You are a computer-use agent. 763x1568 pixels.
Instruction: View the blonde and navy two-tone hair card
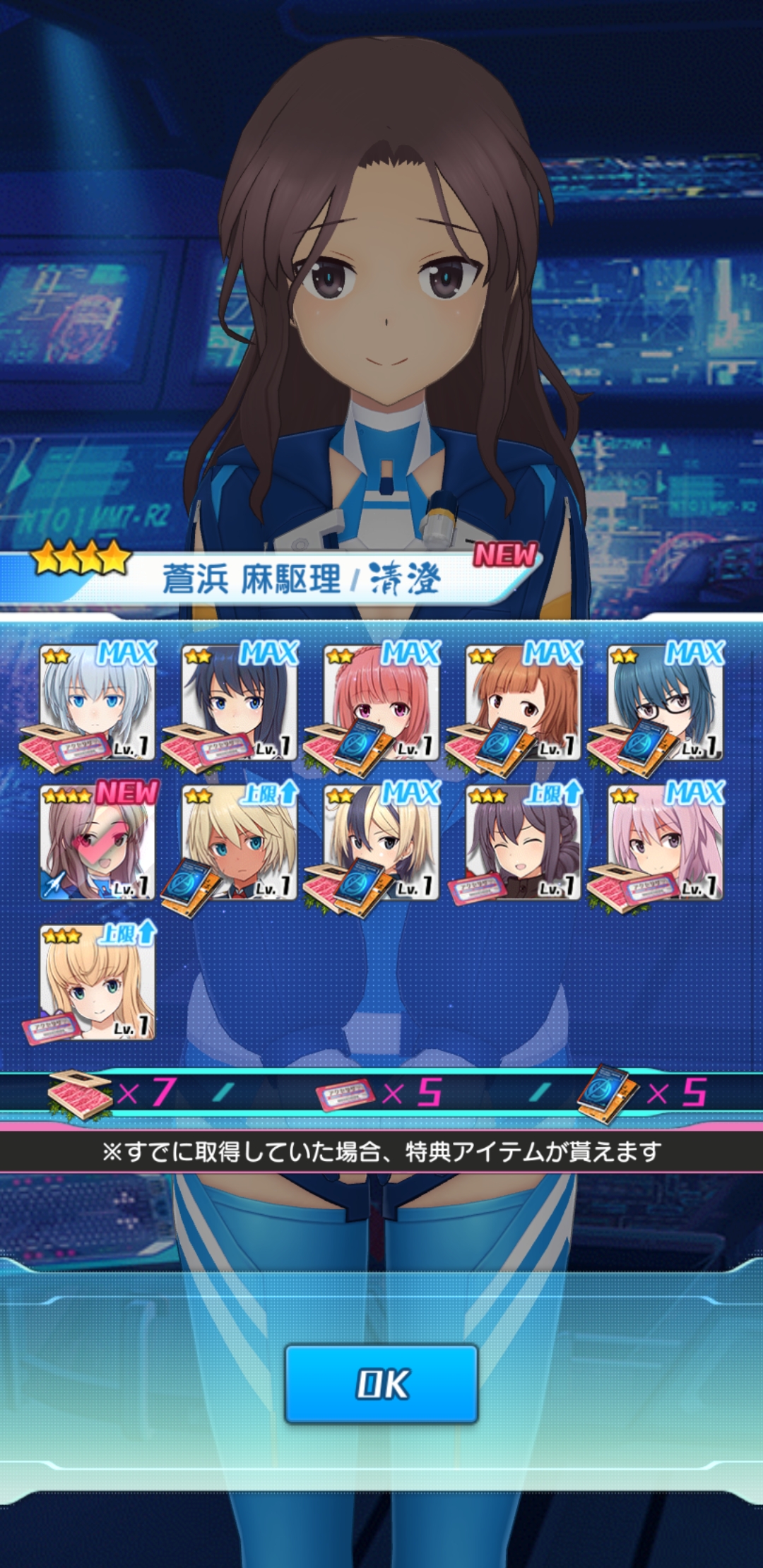(381, 842)
